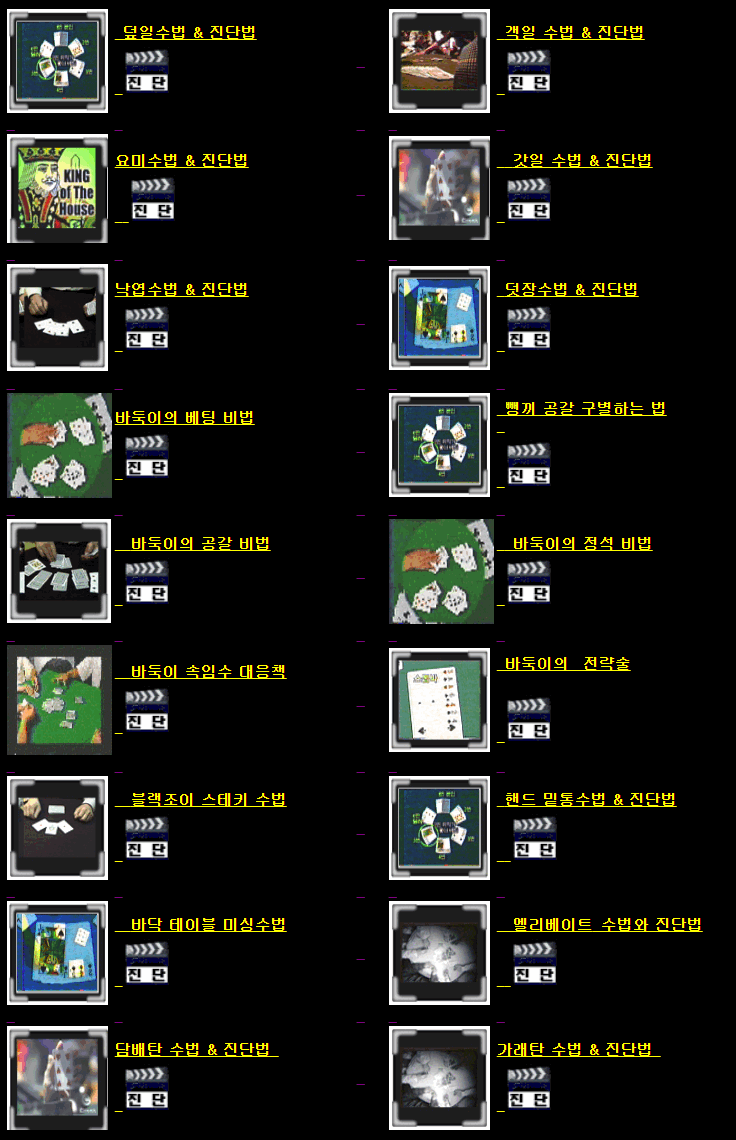This screenshot has height=1140, width=736.
Task: Open 바둑이의 베팅 비법 link
Action: (185, 417)
